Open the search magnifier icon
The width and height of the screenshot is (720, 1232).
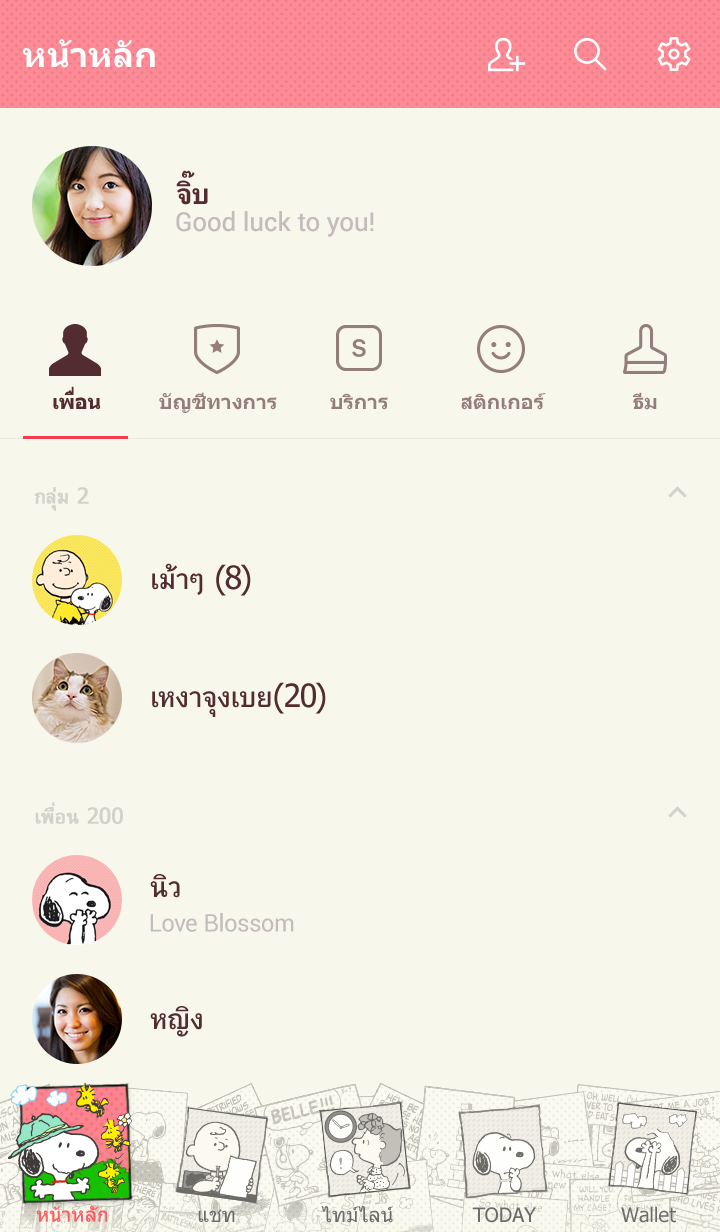pos(590,55)
